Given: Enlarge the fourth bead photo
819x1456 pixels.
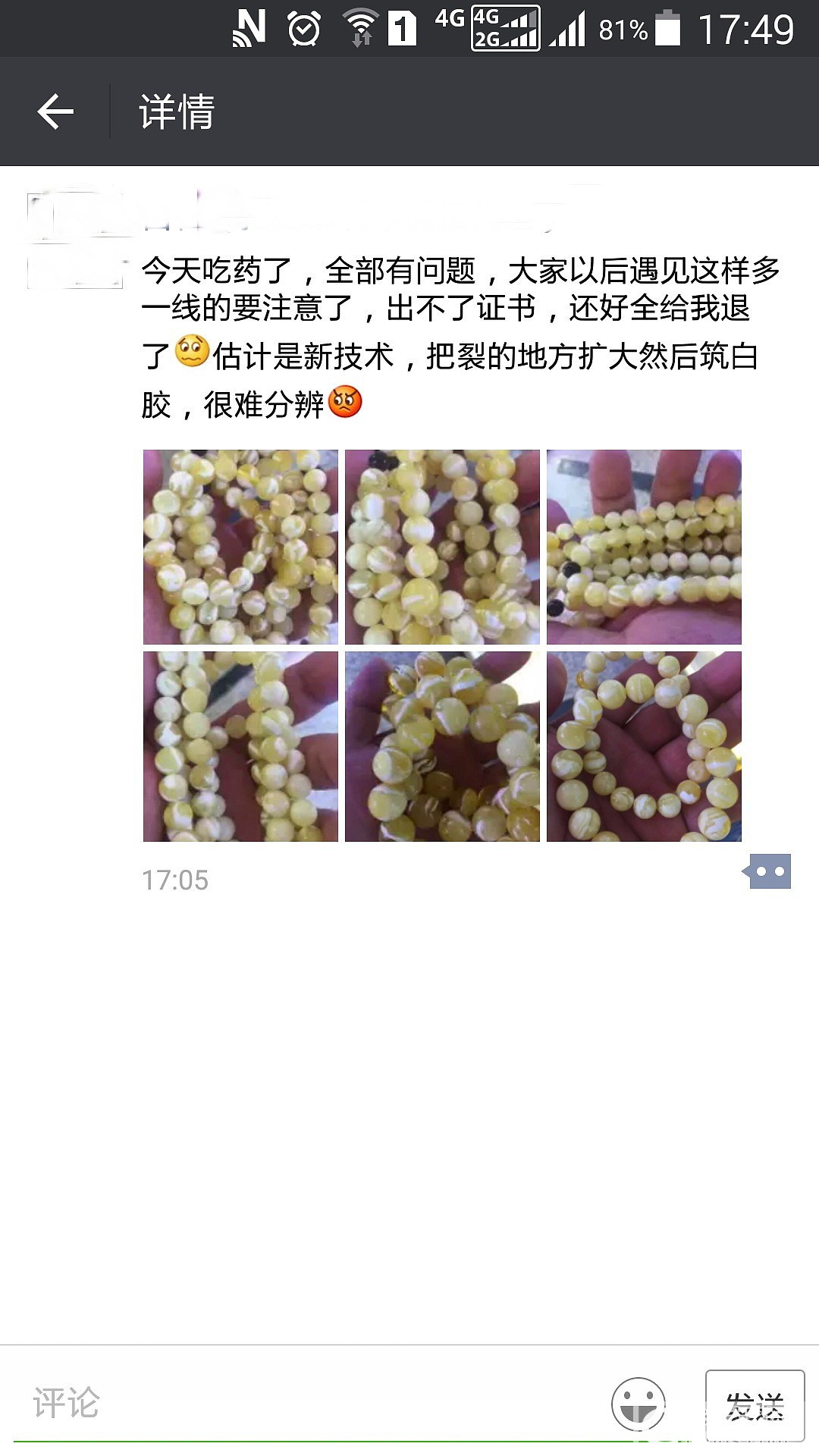Looking at the screenshot, I should click(x=240, y=747).
